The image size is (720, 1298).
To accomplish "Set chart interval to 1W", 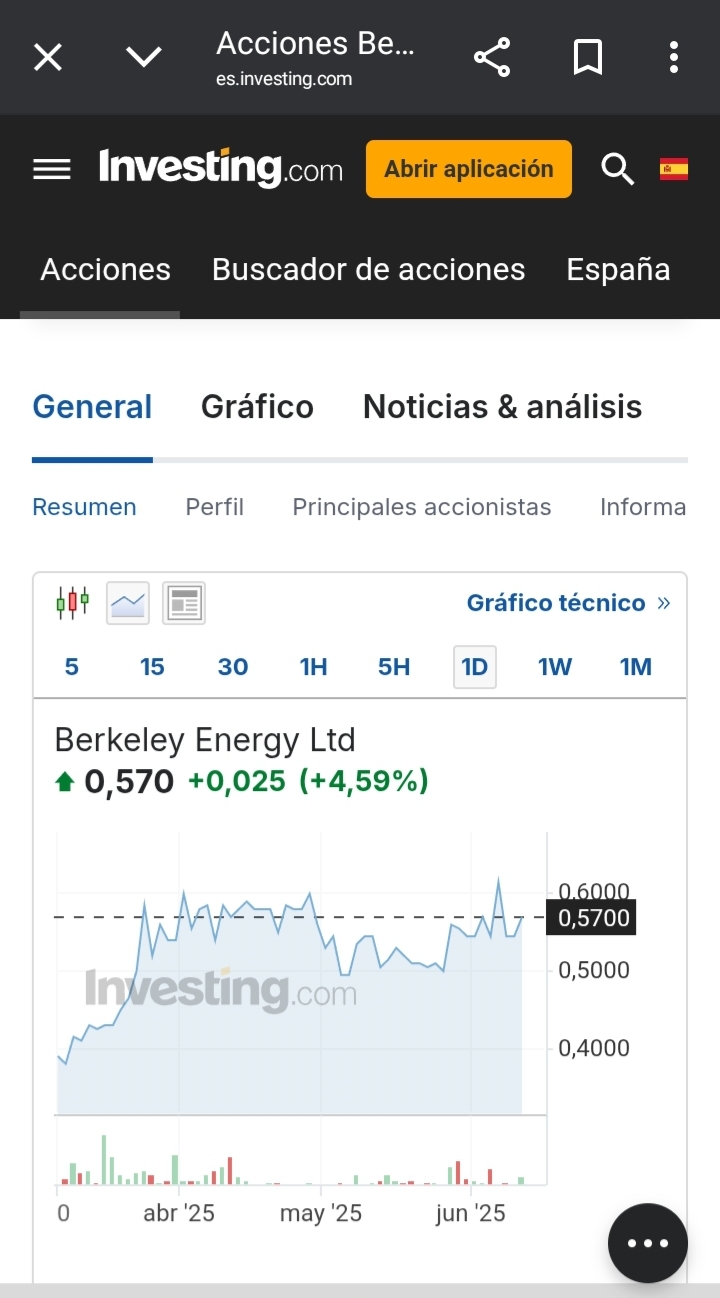I will click(555, 667).
